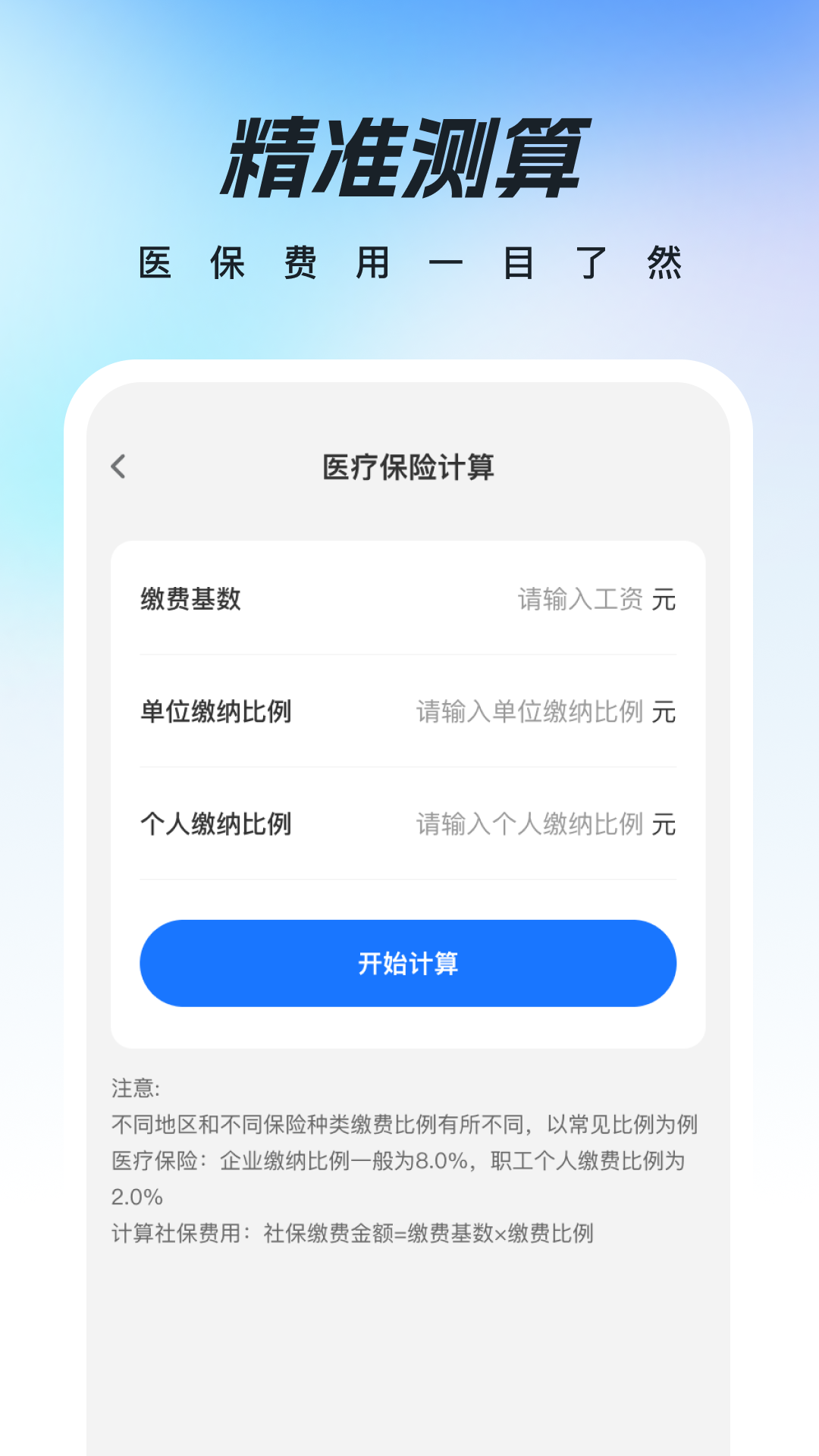Click 请输入工资 placeholder text

[x=580, y=599]
